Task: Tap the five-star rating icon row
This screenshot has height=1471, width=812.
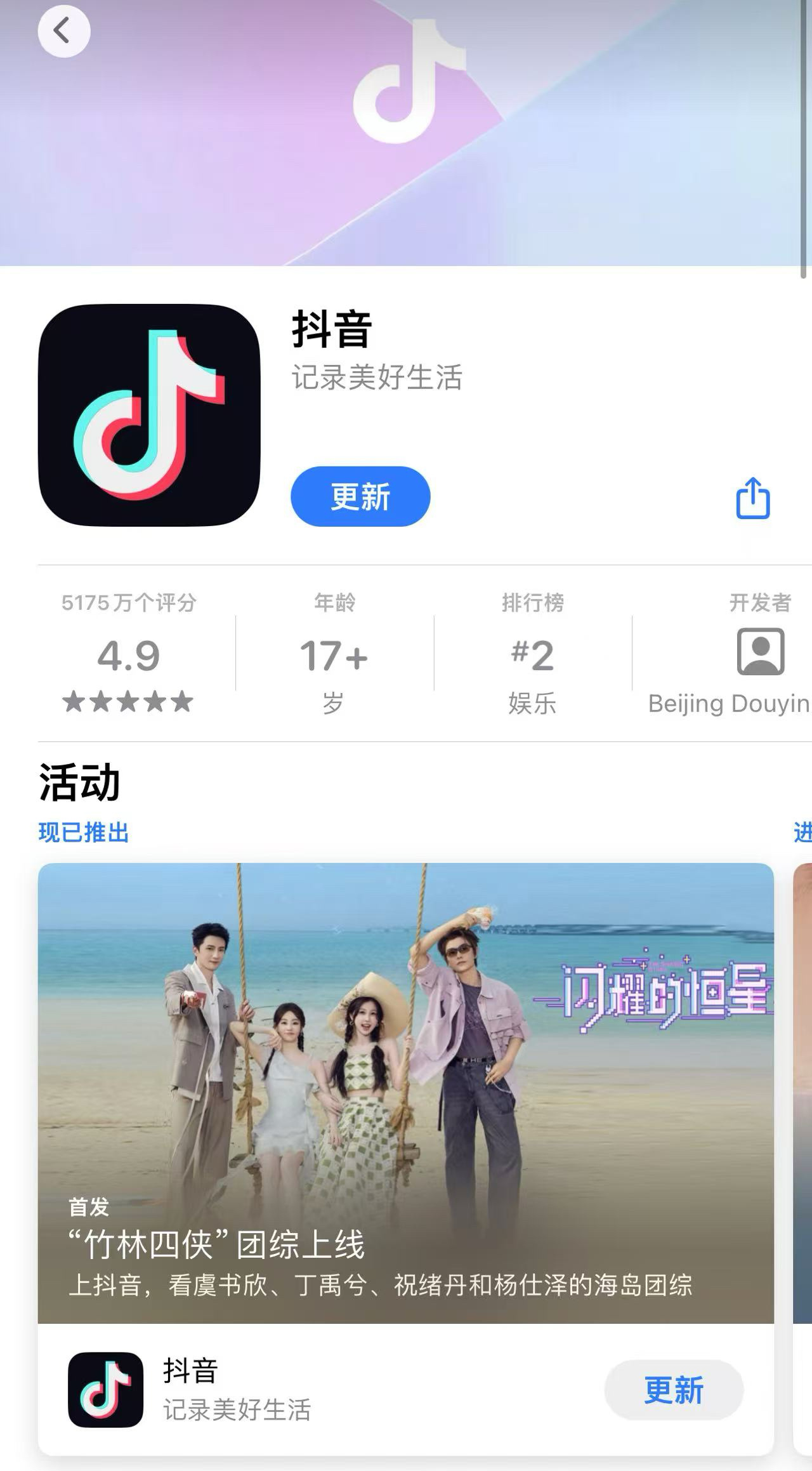Action: coord(127,701)
